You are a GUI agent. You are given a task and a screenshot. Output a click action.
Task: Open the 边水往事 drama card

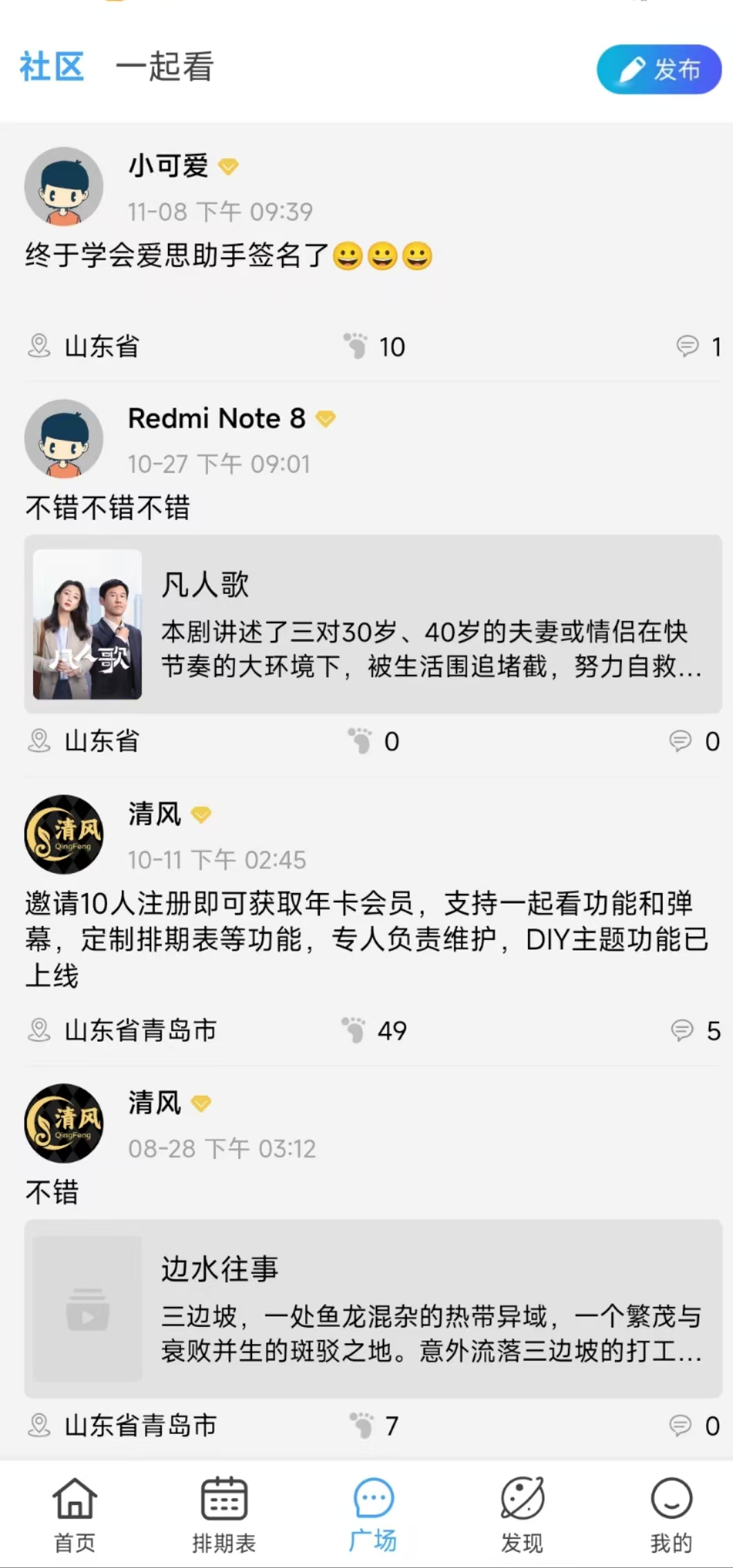[373, 1308]
